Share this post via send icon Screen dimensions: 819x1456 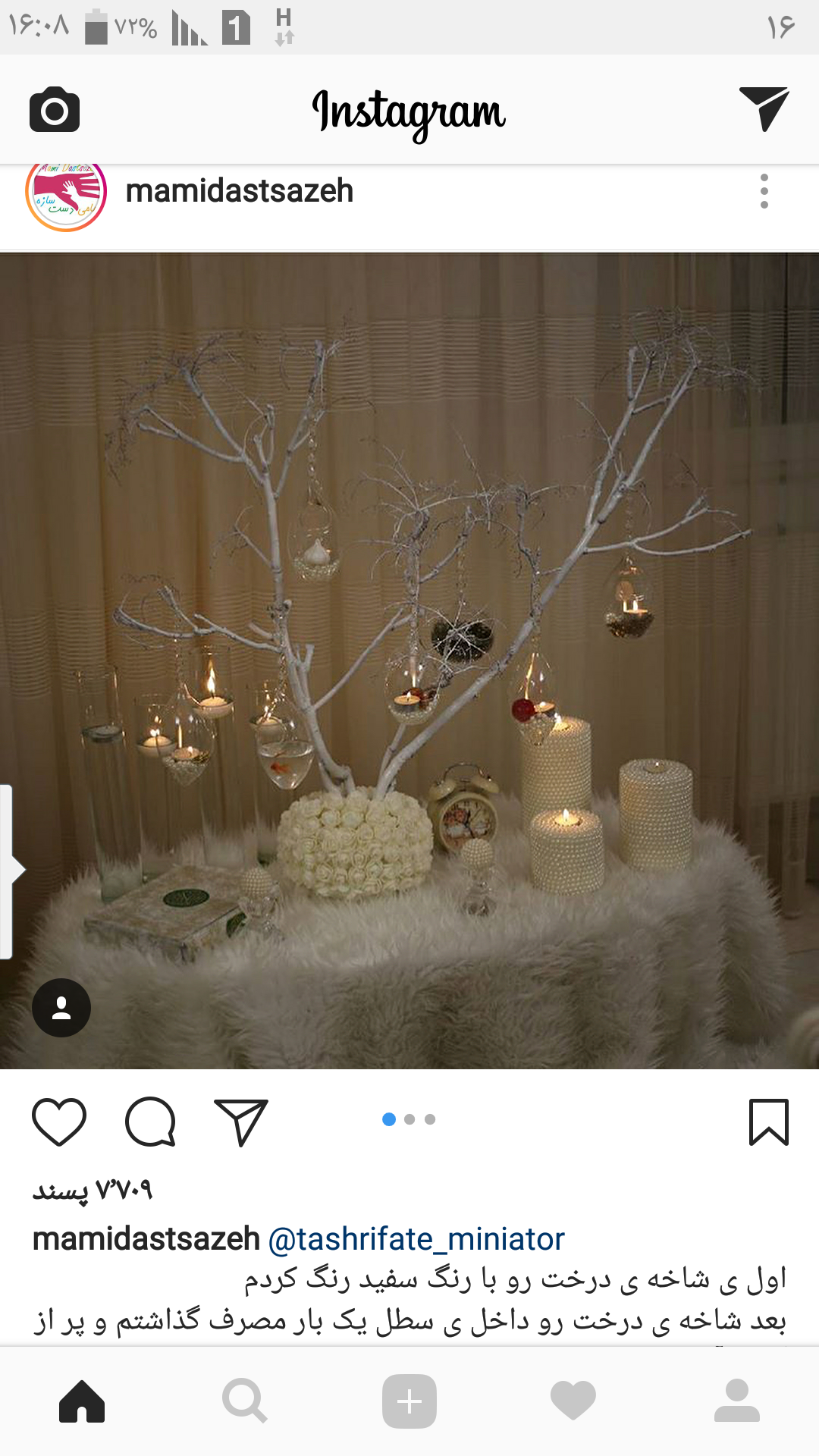(241, 1122)
